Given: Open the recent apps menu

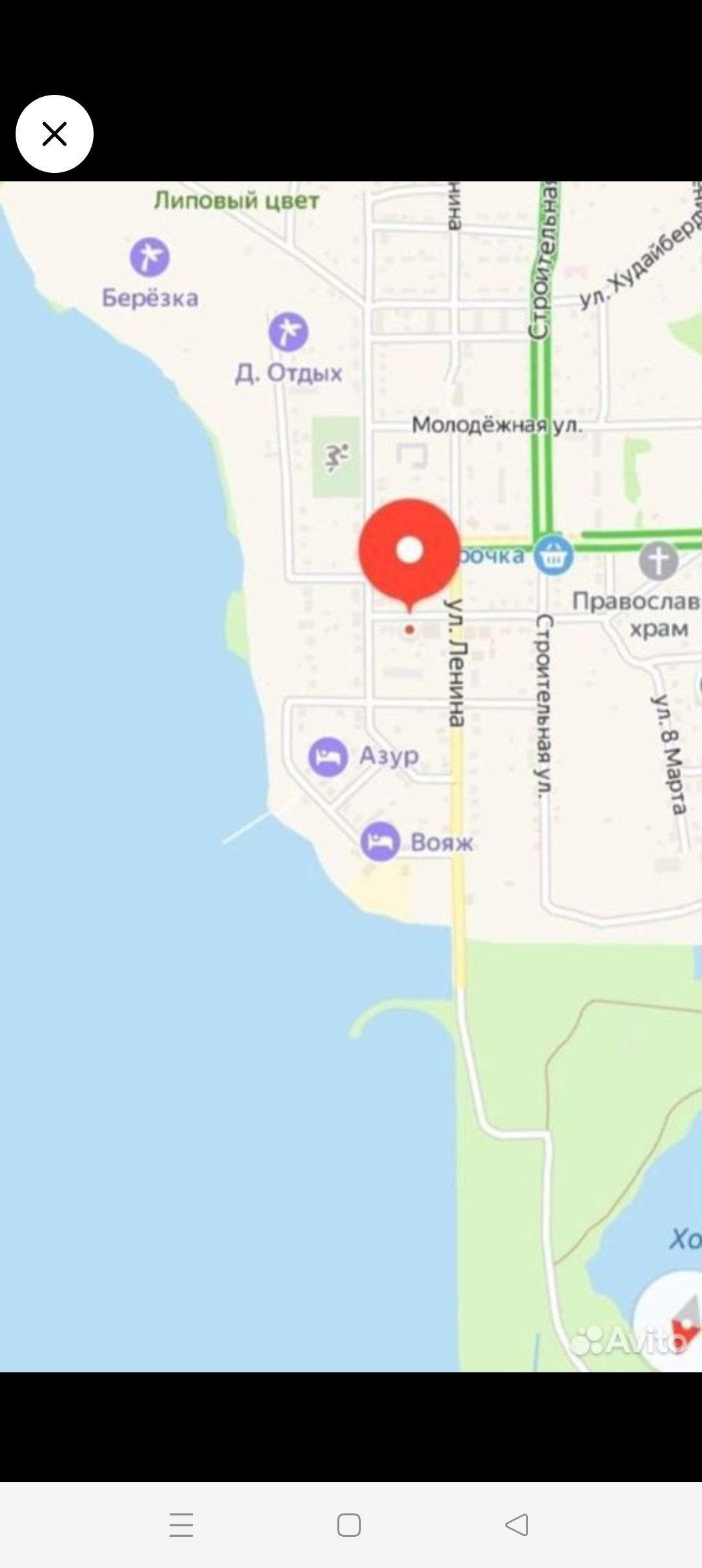Looking at the screenshot, I should (x=181, y=1525).
